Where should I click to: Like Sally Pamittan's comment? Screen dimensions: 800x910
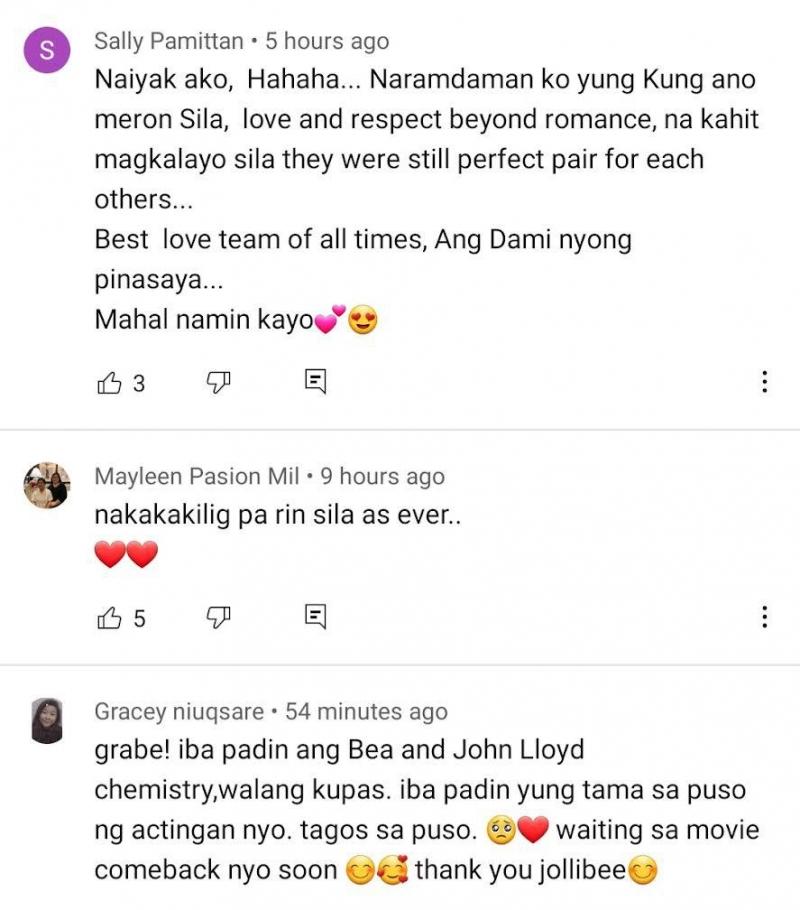click(x=109, y=382)
